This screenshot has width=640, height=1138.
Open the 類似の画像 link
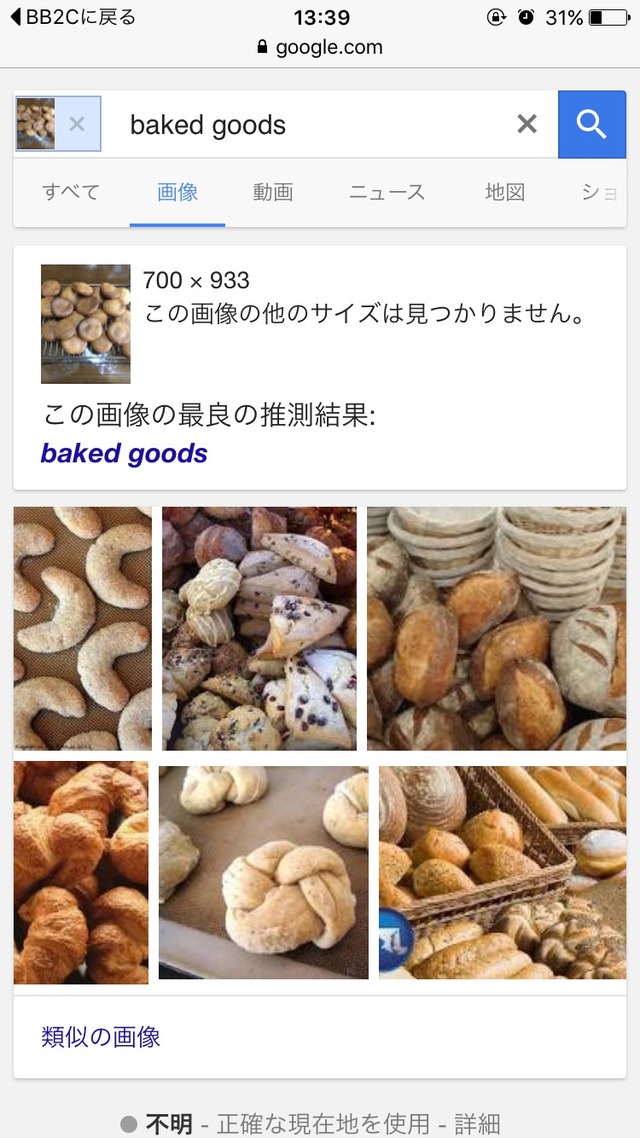(101, 1037)
